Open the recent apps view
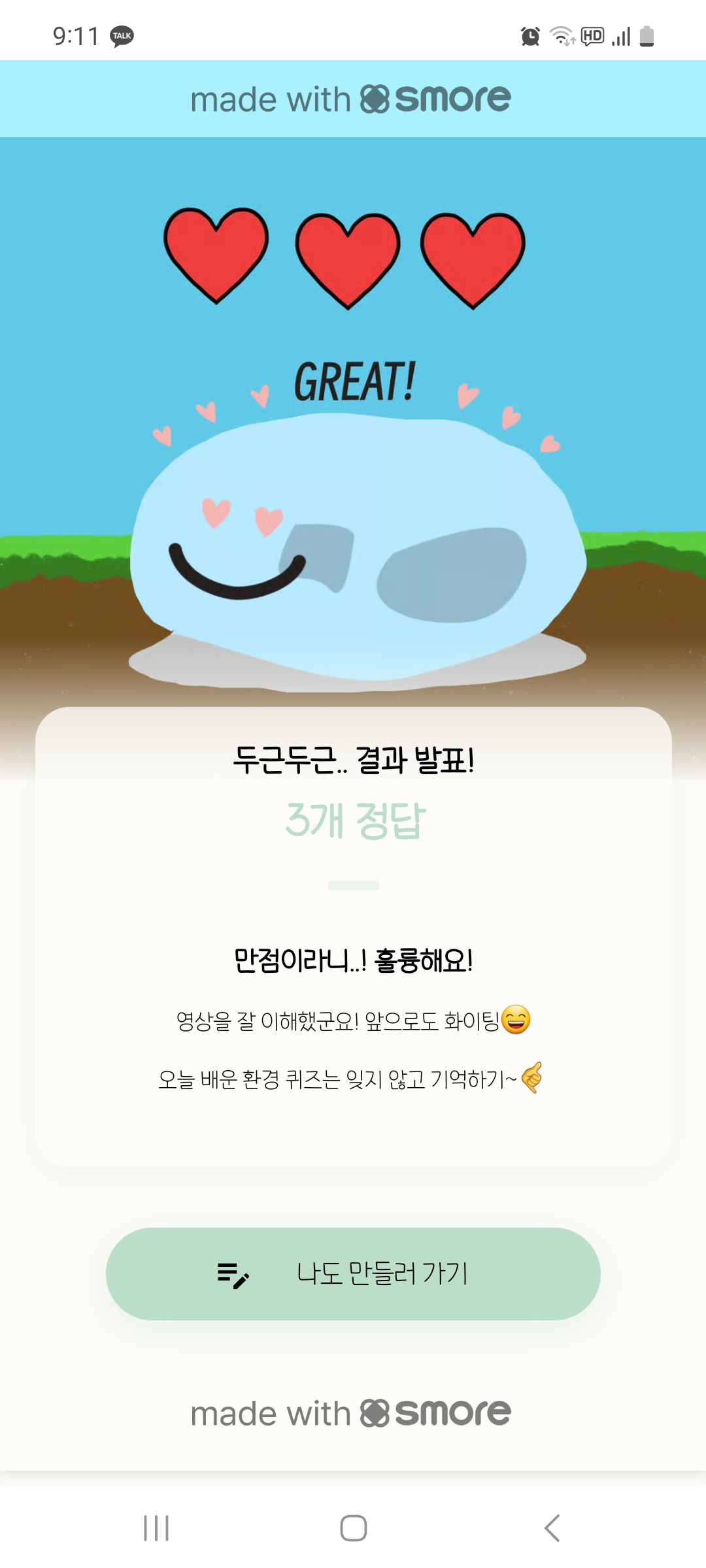 [x=156, y=1528]
